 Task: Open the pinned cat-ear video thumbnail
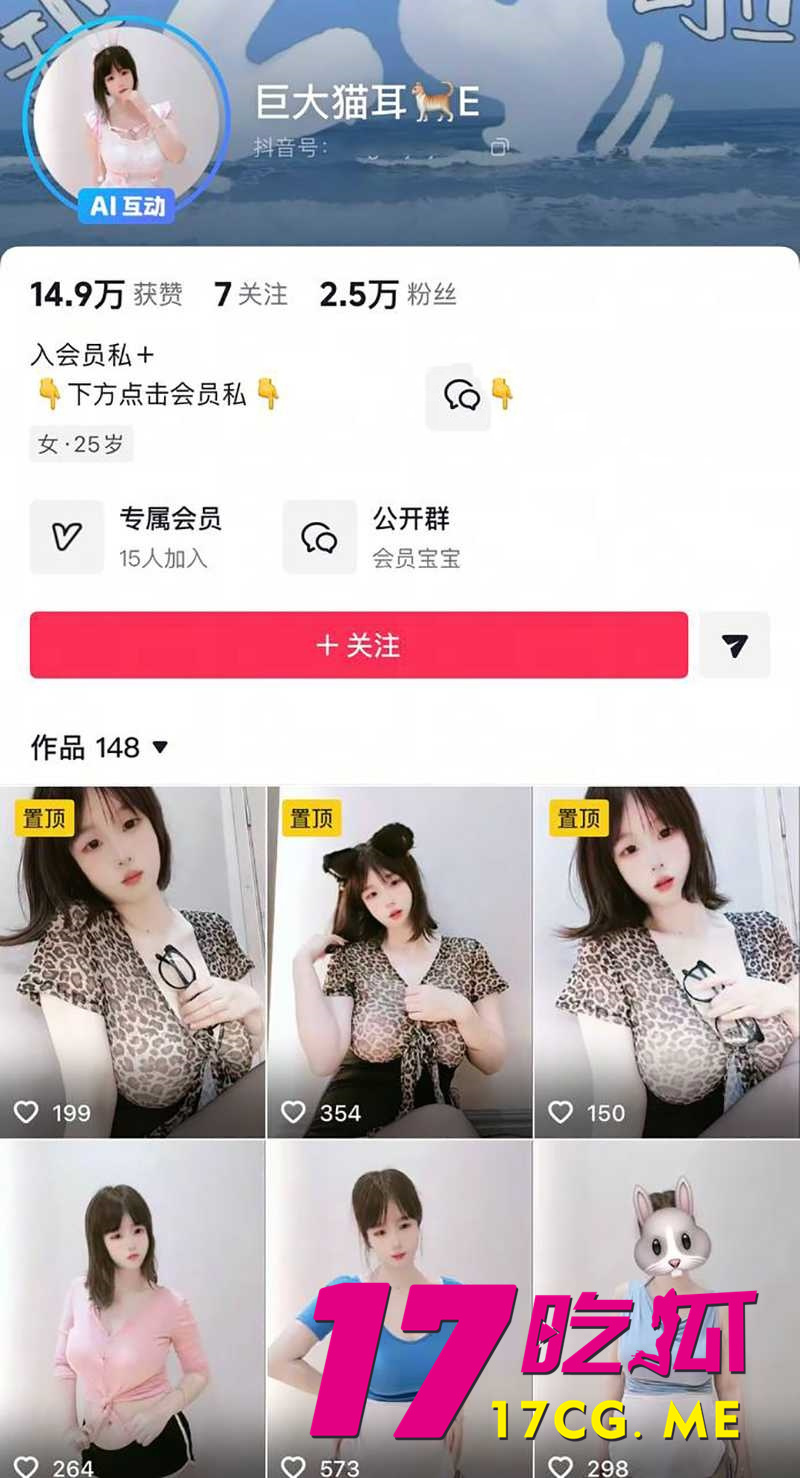pyautogui.click(x=400, y=960)
